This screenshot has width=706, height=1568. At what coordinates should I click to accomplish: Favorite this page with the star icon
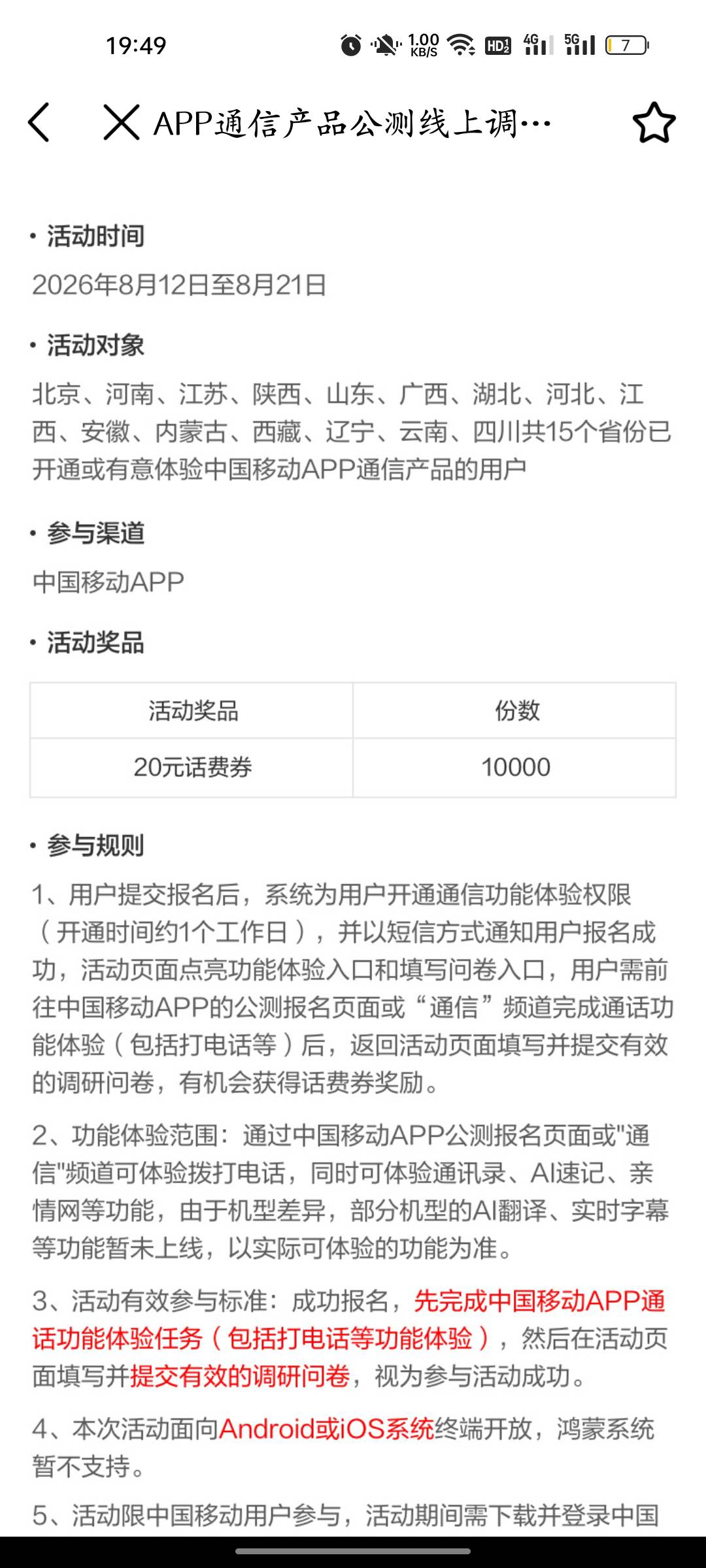click(654, 122)
